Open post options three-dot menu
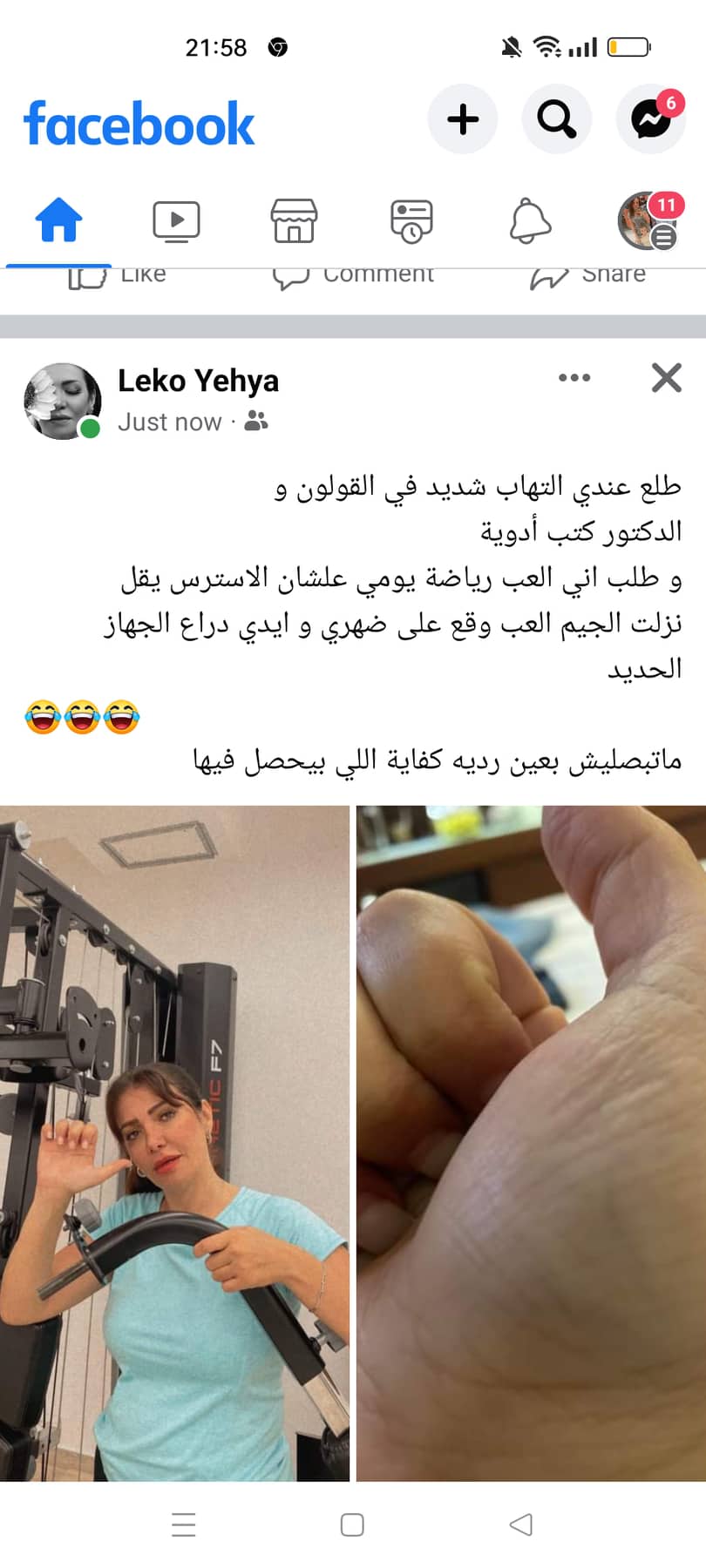Screen dimensions: 706x1568 pos(574,377)
